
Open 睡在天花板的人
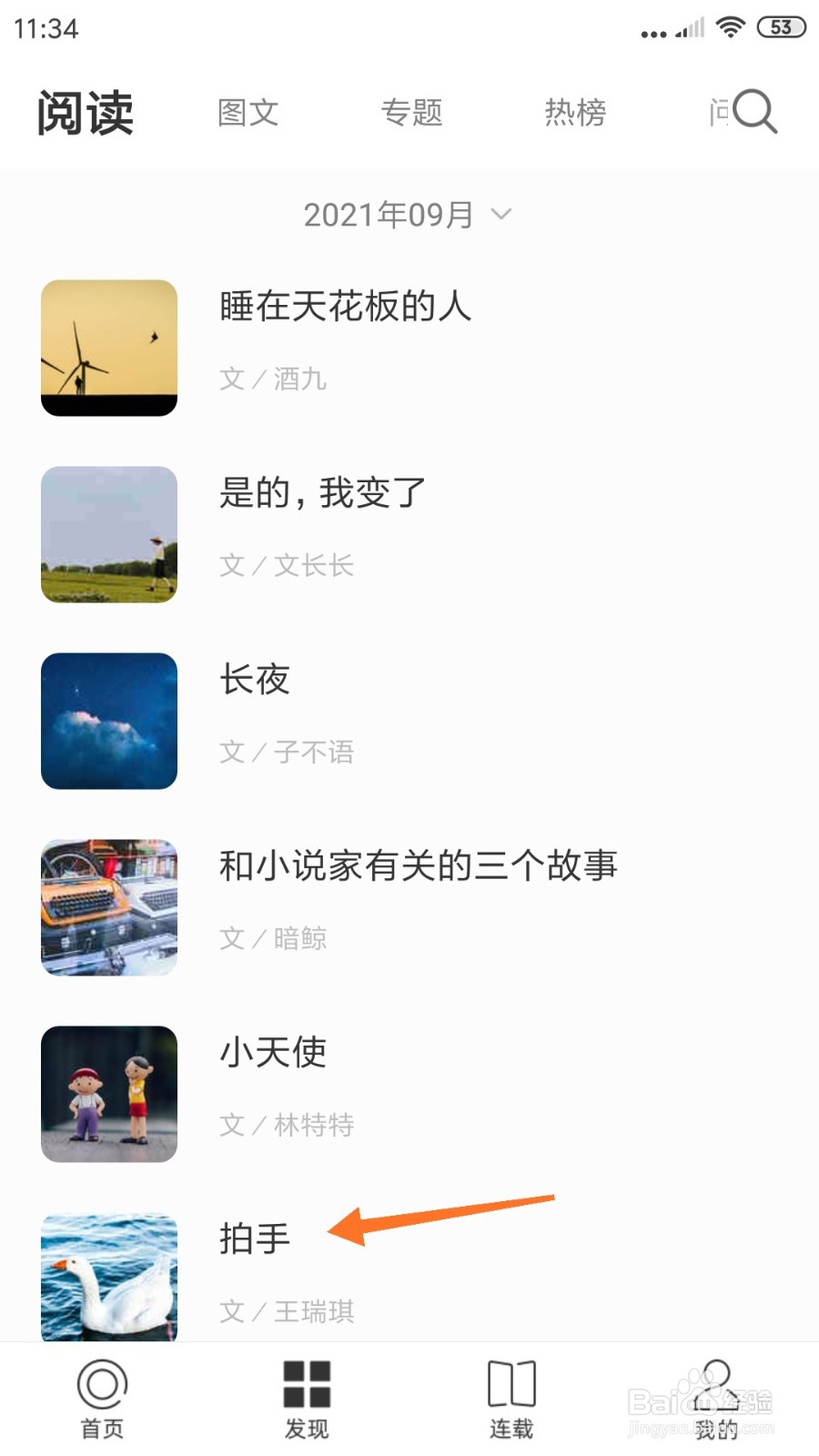click(346, 307)
